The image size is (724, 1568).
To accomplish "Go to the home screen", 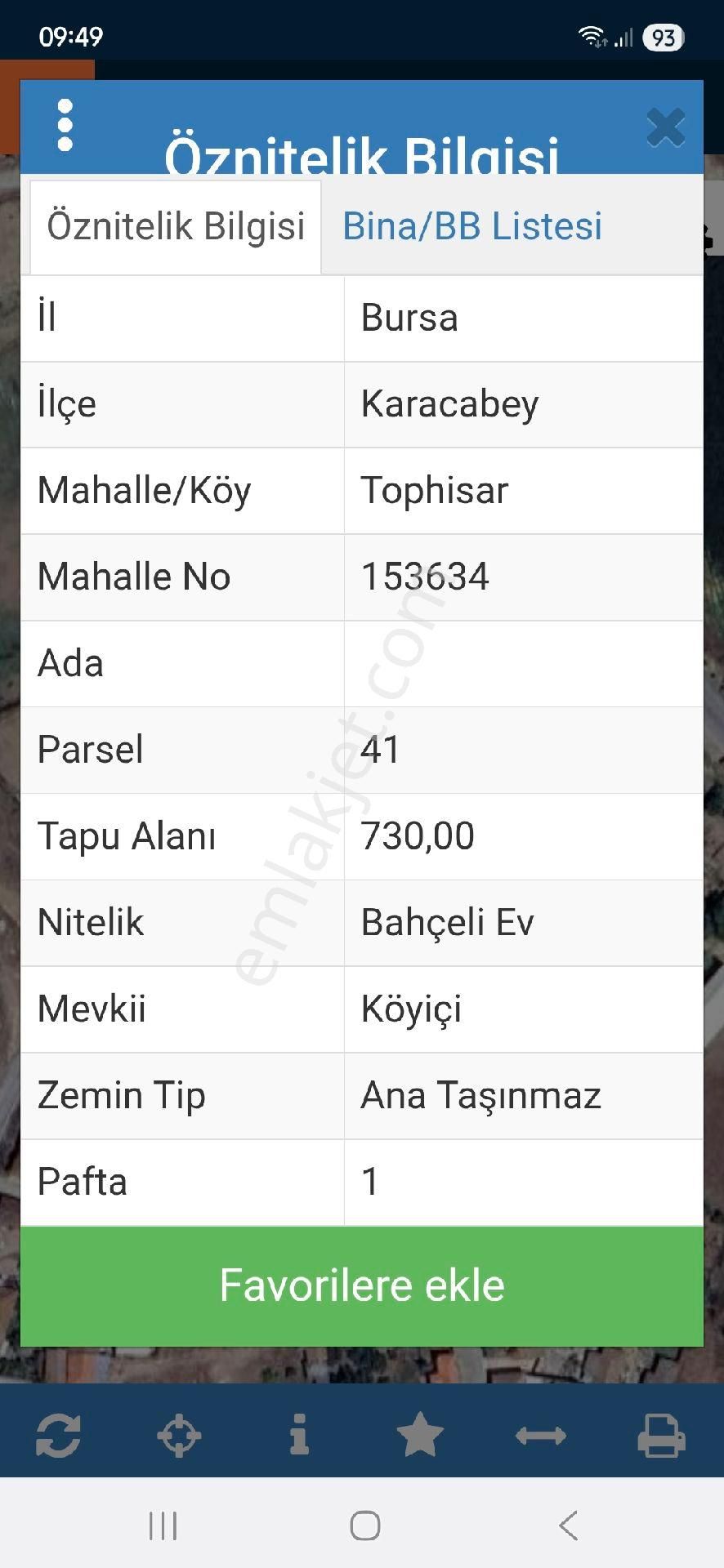I will point(364,1526).
